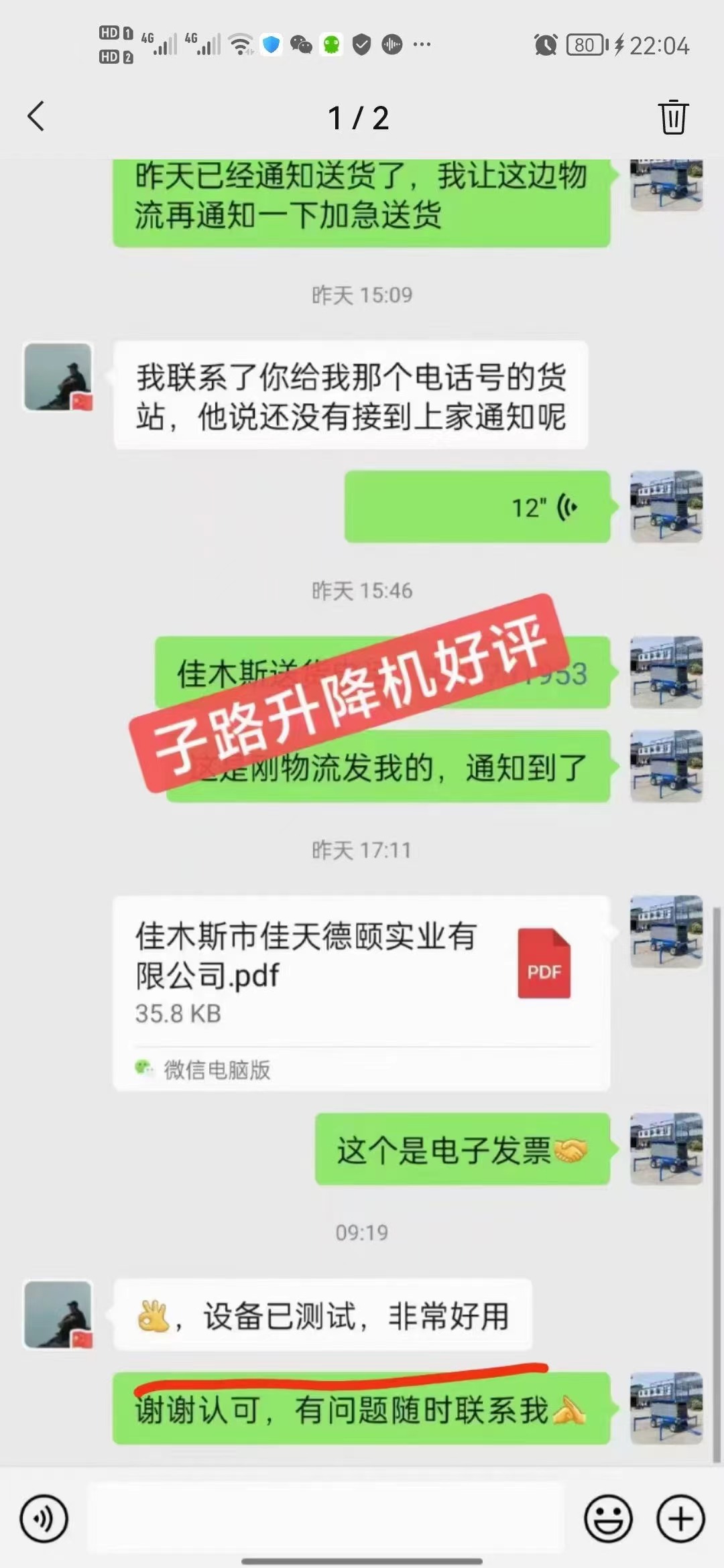Delete this image with the trash icon

tap(672, 117)
